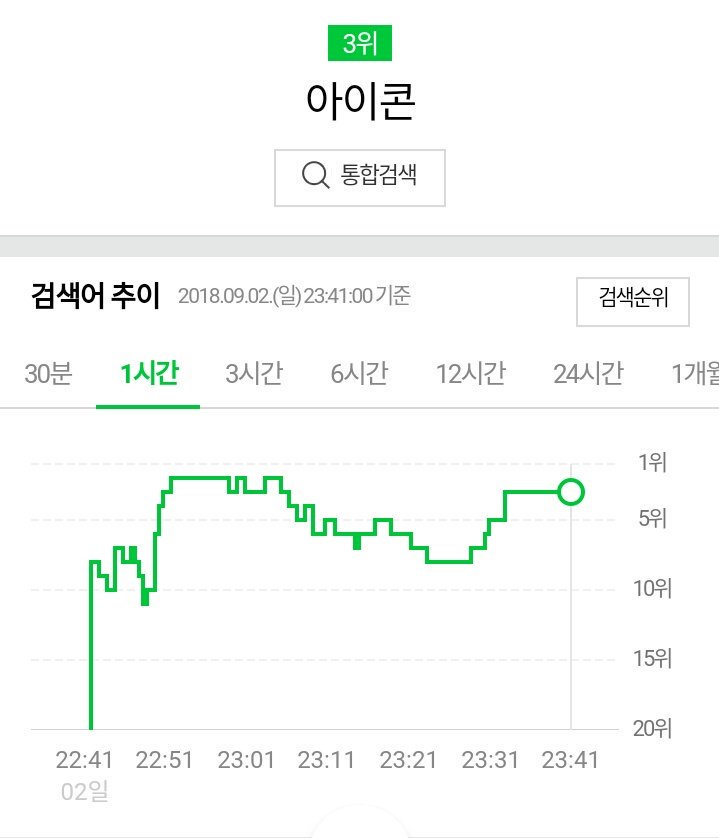Switch to the 30분 tab

[x=47, y=374]
